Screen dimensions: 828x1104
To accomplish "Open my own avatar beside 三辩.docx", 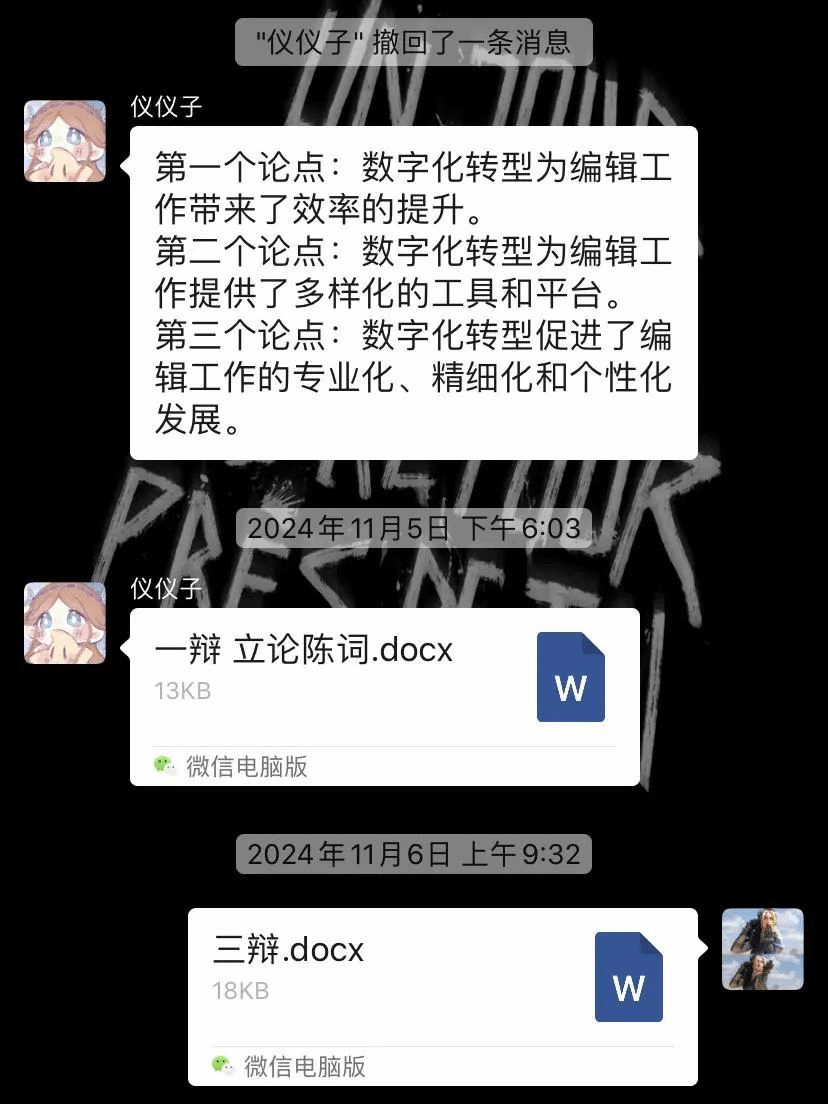I will pos(762,949).
